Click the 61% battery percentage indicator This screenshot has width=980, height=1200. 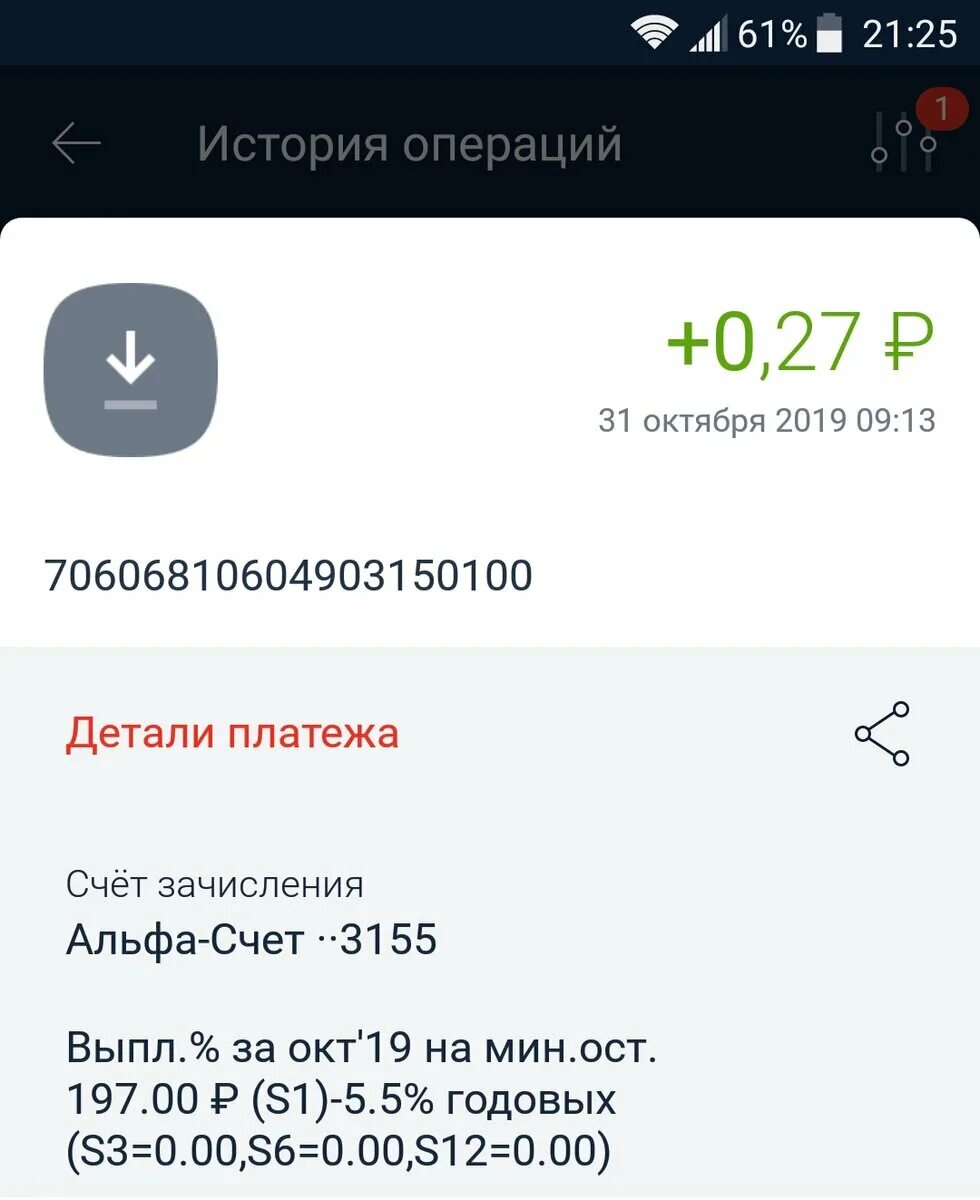770,32
